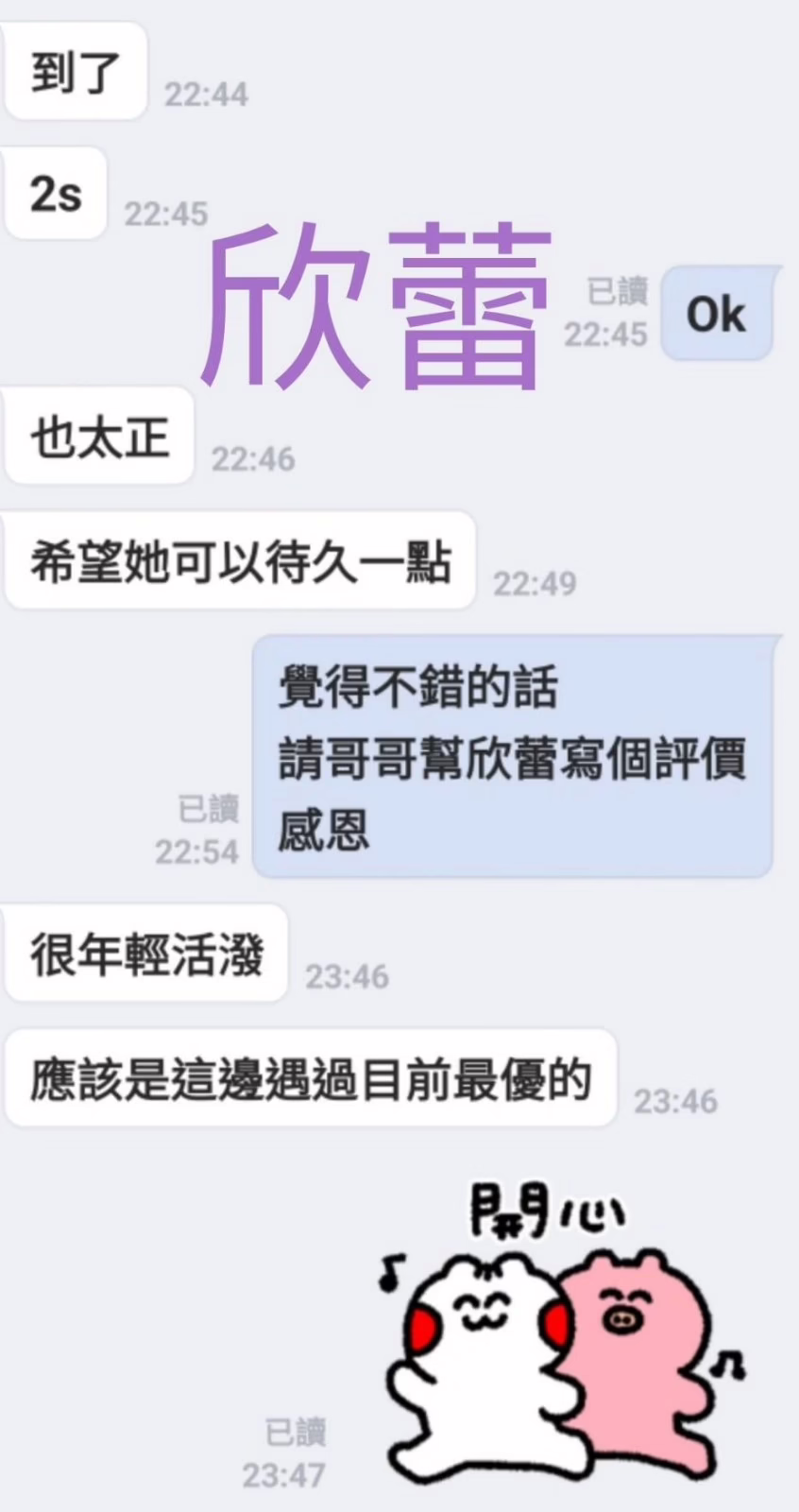Select the second 23:46 timestamp
Screen dimensions: 799x1512
pos(677,1101)
